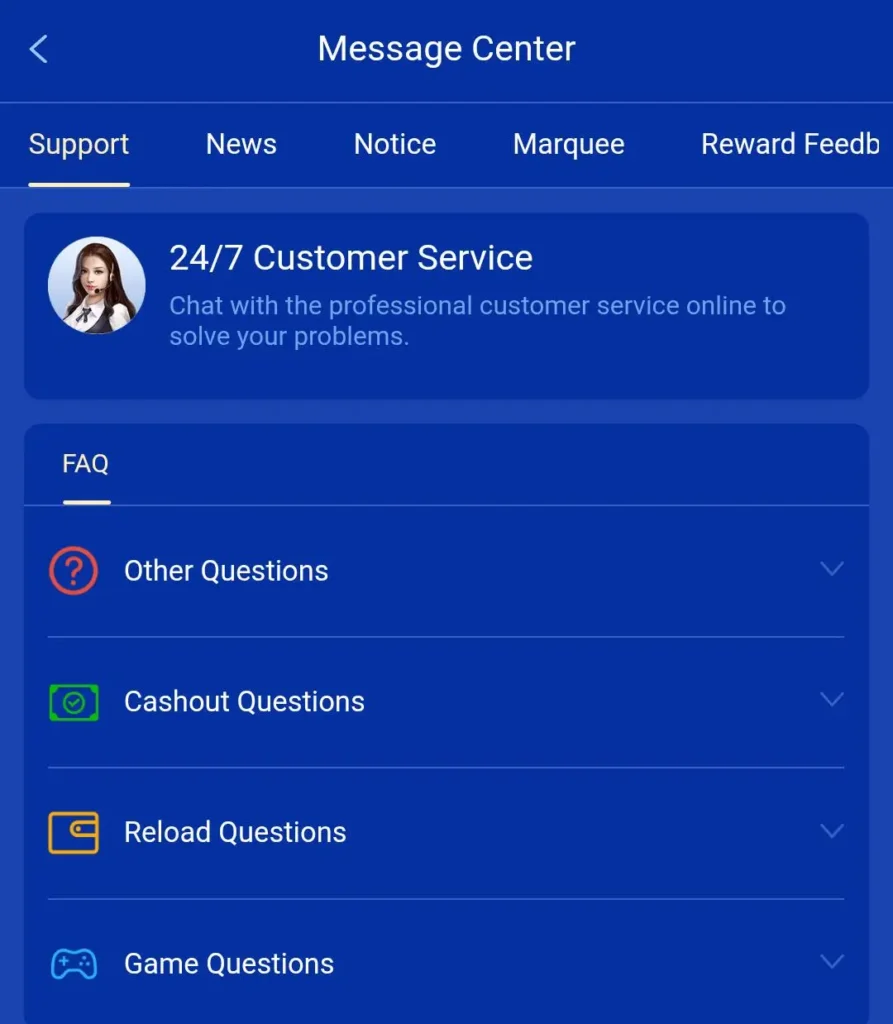
Task: Expand Reload Questions
Action: (446, 833)
